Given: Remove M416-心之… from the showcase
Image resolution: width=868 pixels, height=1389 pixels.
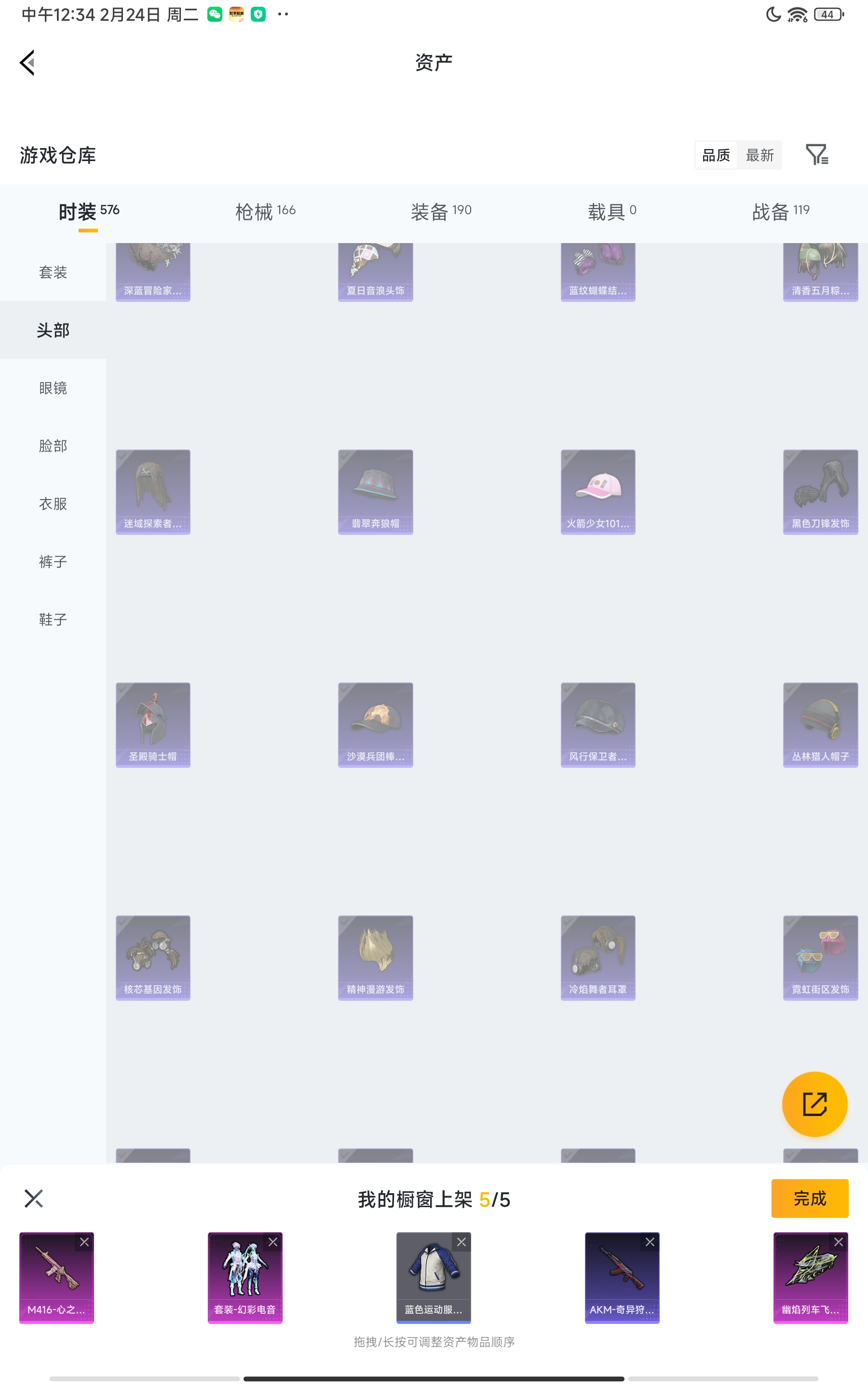Looking at the screenshot, I should pos(84,1242).
